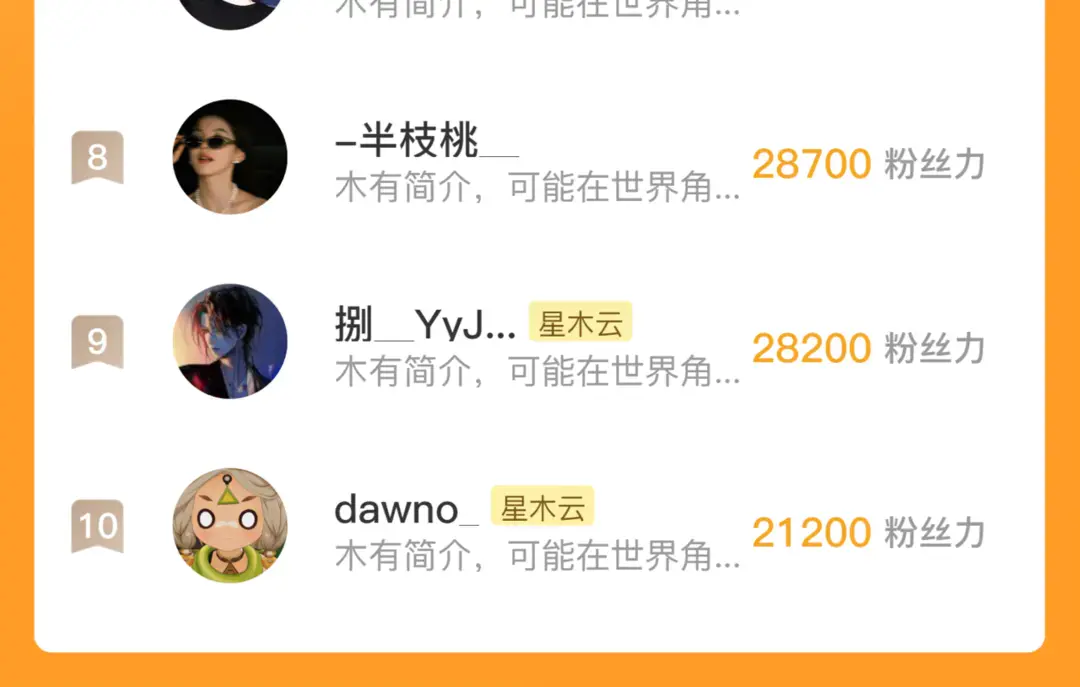View the avatar of 捌__YyJ...
Screen dimensions: 1080x687
(x=230, y=341)
